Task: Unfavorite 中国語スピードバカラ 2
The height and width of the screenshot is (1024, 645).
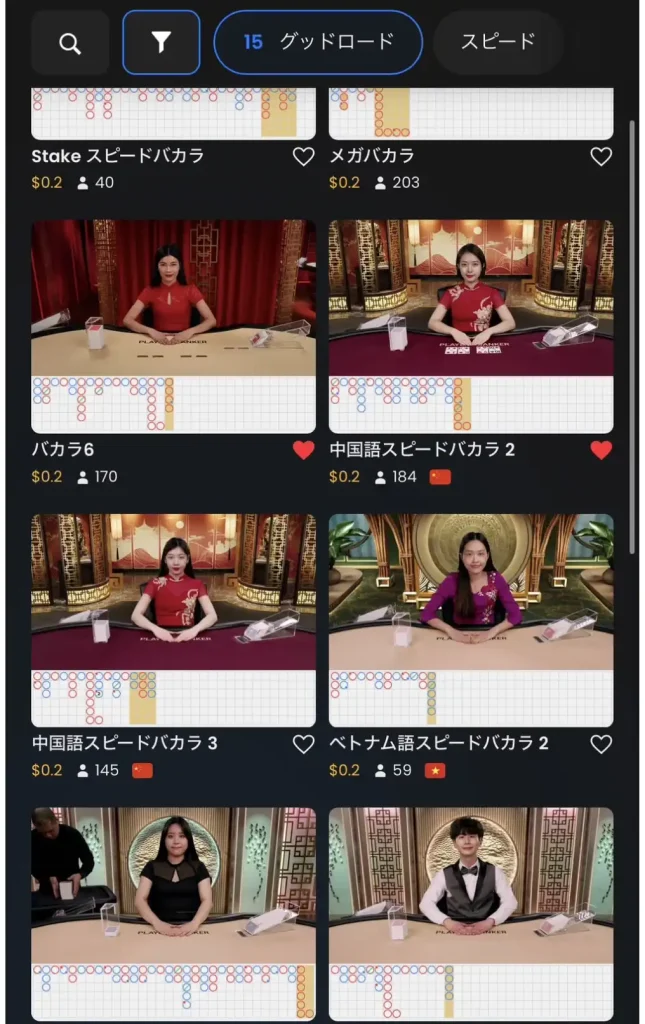Action: (600, 450)
